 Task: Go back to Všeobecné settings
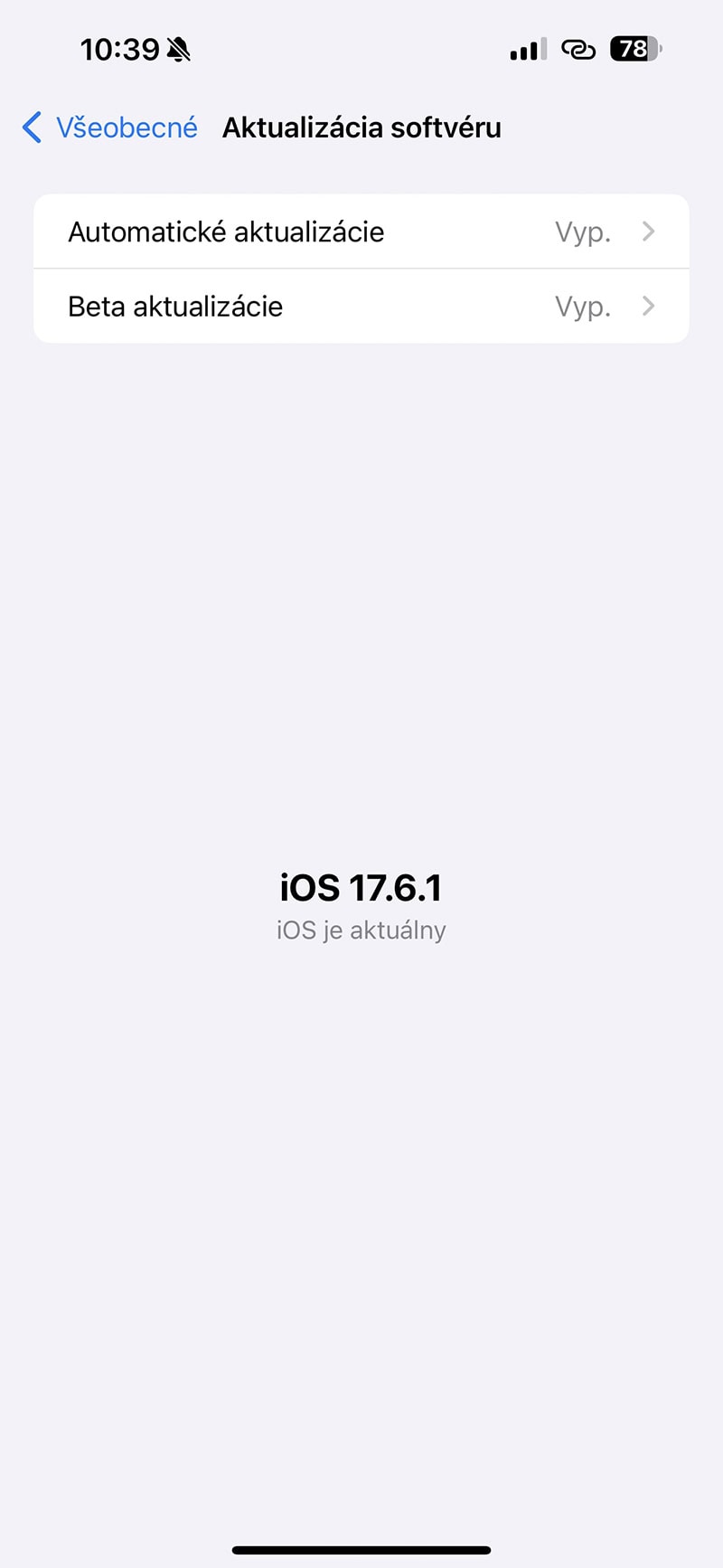pos(109,128)
